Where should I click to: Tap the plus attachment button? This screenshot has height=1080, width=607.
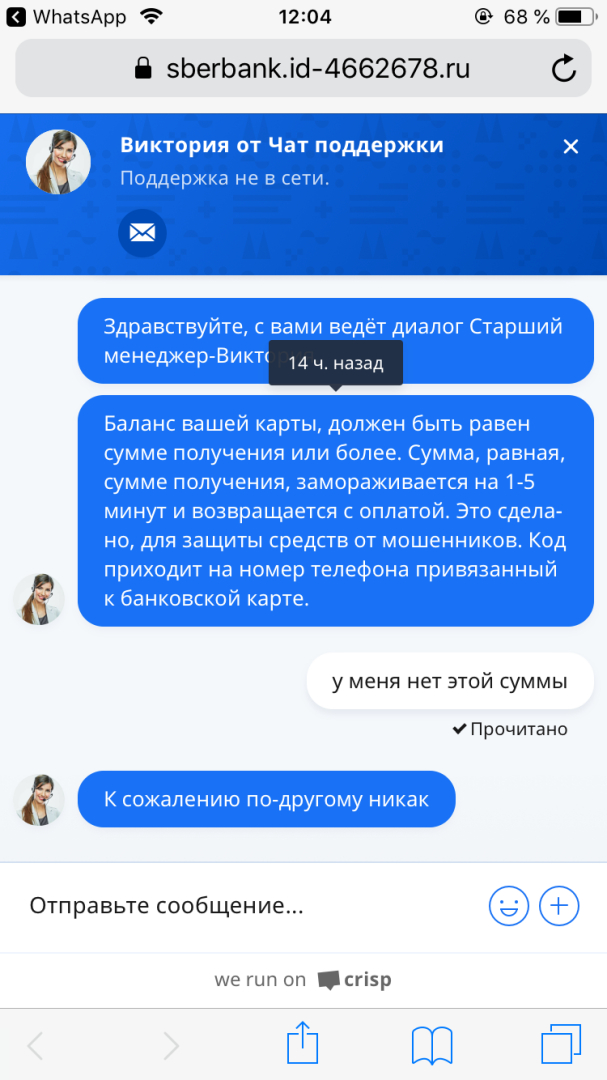coord(559,906)
